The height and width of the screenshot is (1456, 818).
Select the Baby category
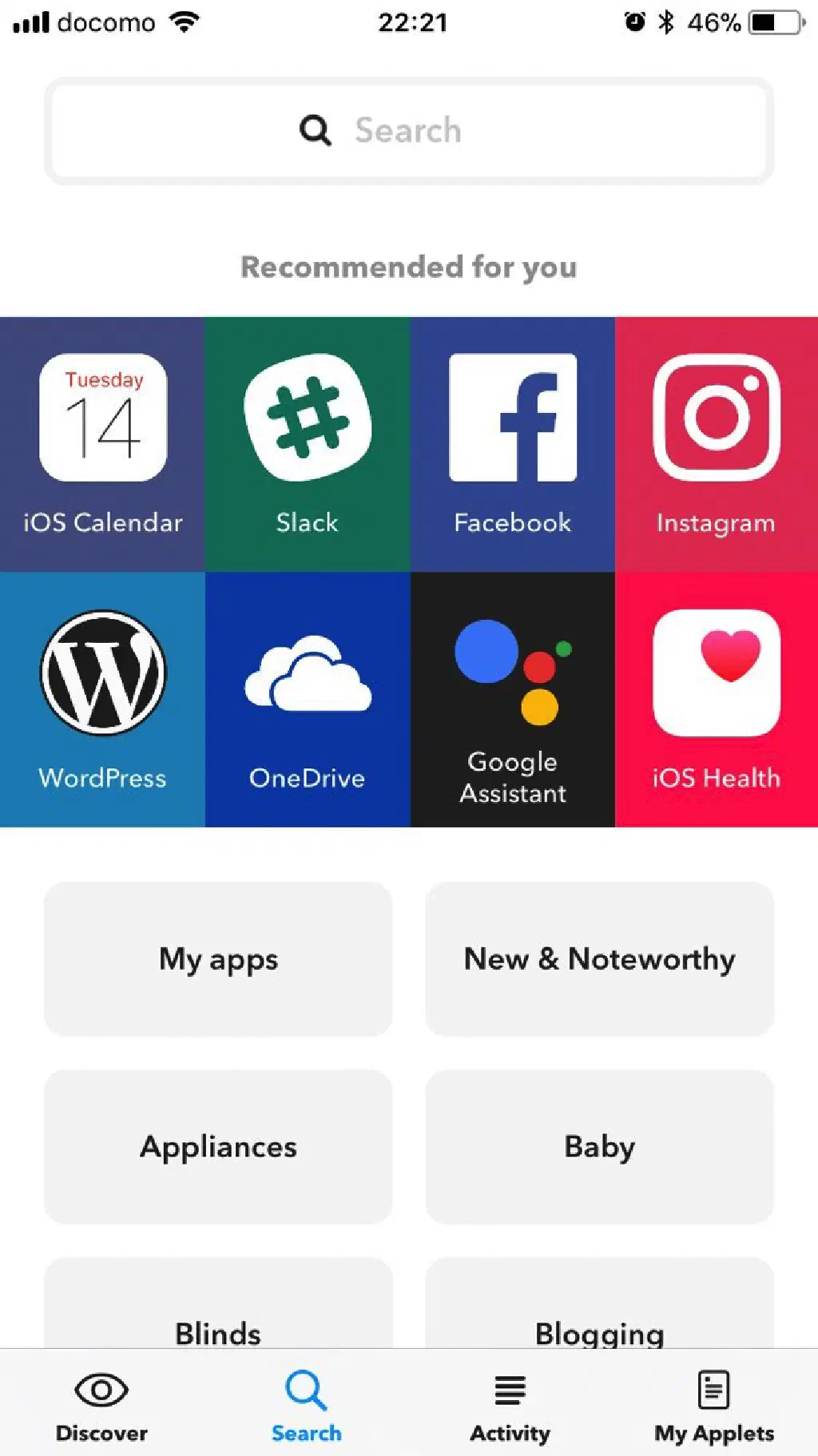click(599, 1147)
